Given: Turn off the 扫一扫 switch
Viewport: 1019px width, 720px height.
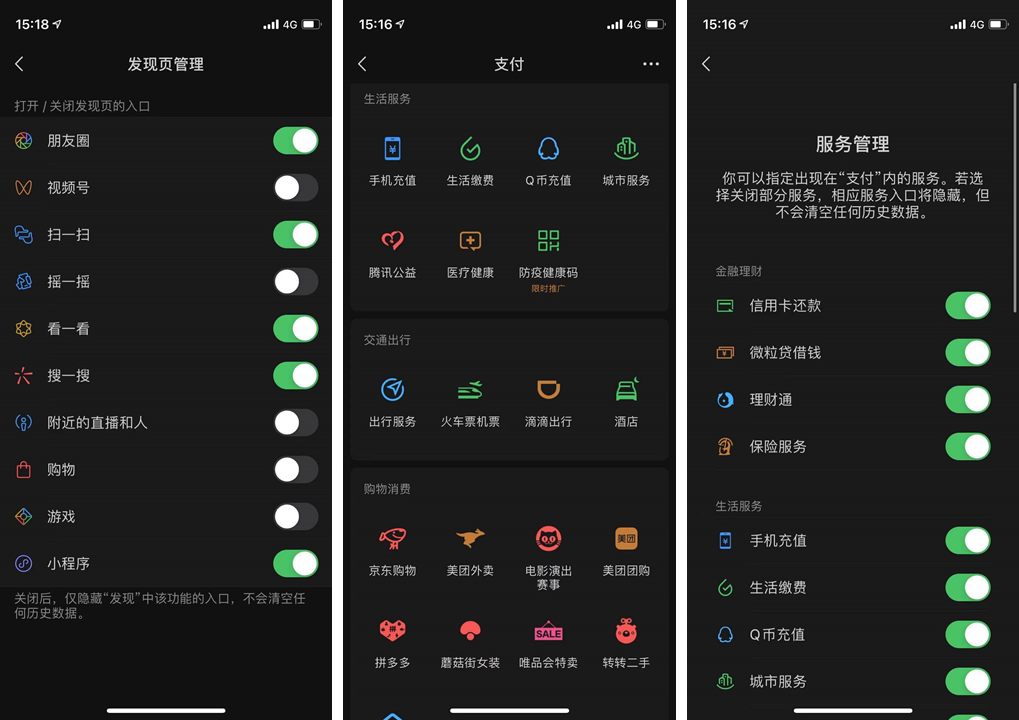Looking at the screenshot, I should (295, 235).
